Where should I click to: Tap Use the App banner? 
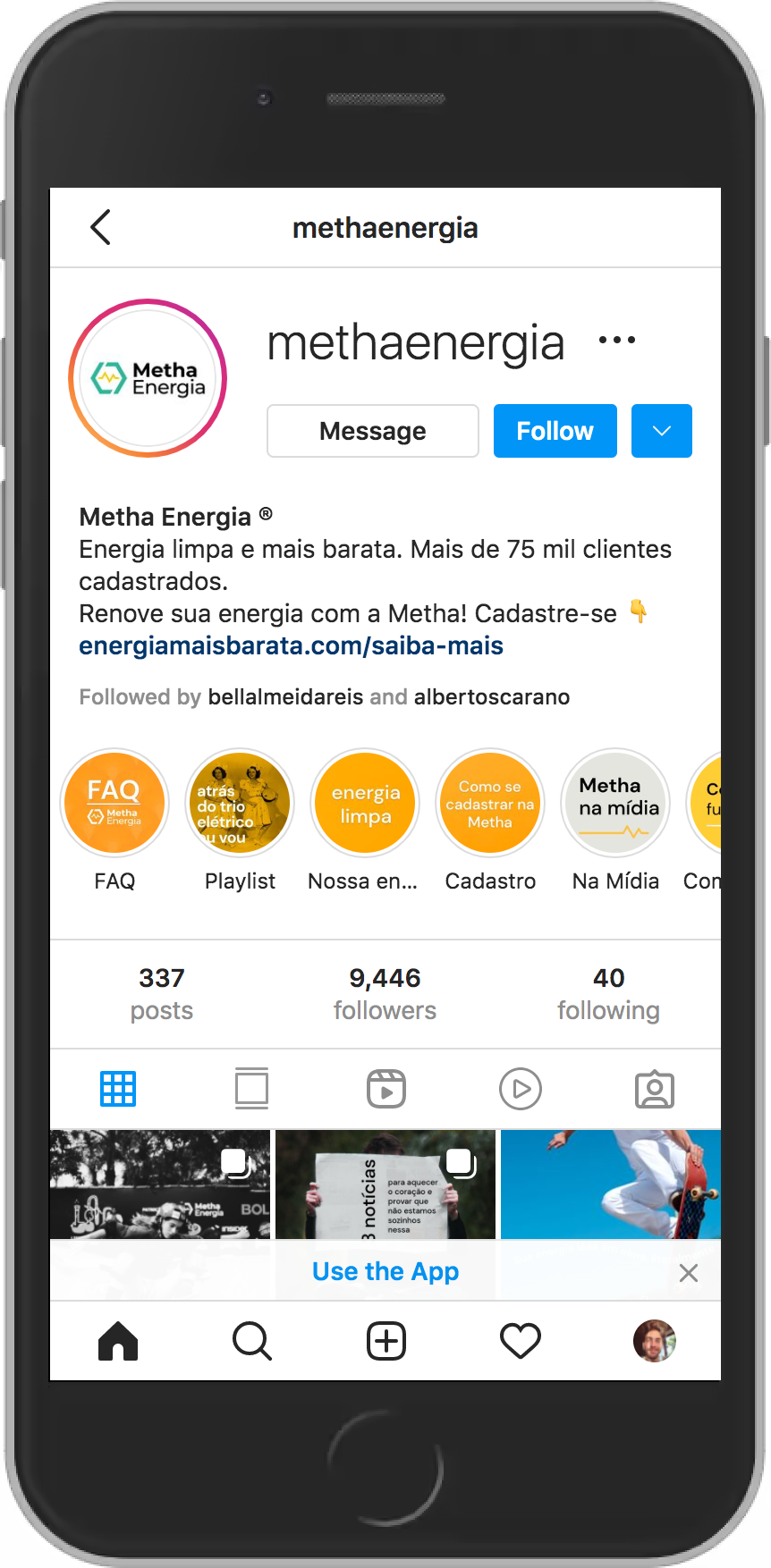point(385,1271)
